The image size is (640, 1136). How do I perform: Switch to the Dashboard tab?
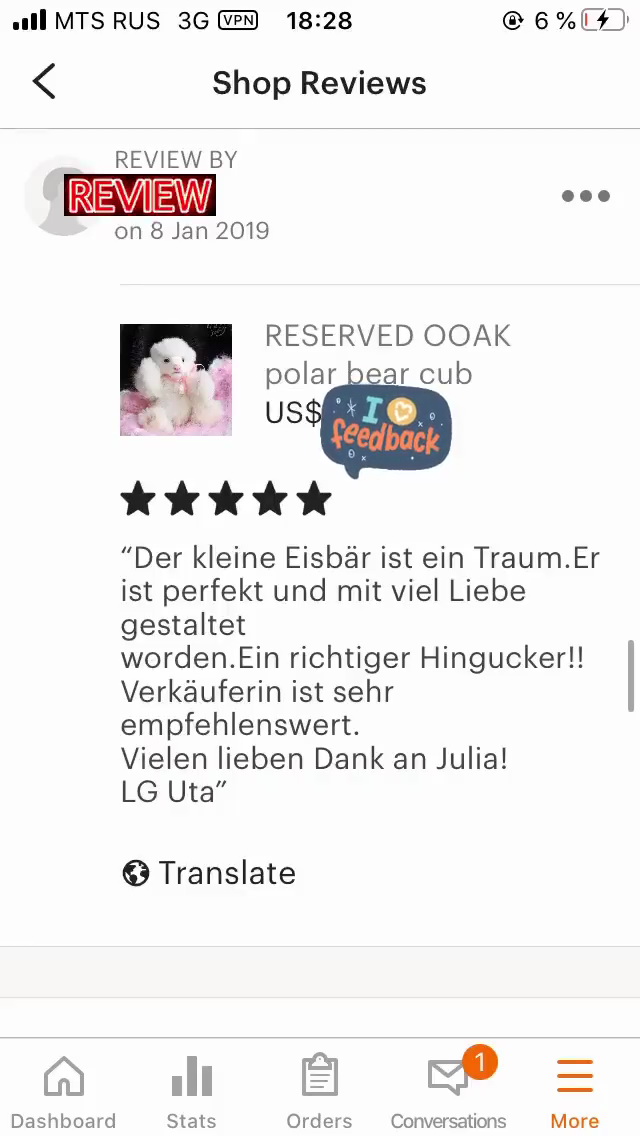(x=63, y=1092)
